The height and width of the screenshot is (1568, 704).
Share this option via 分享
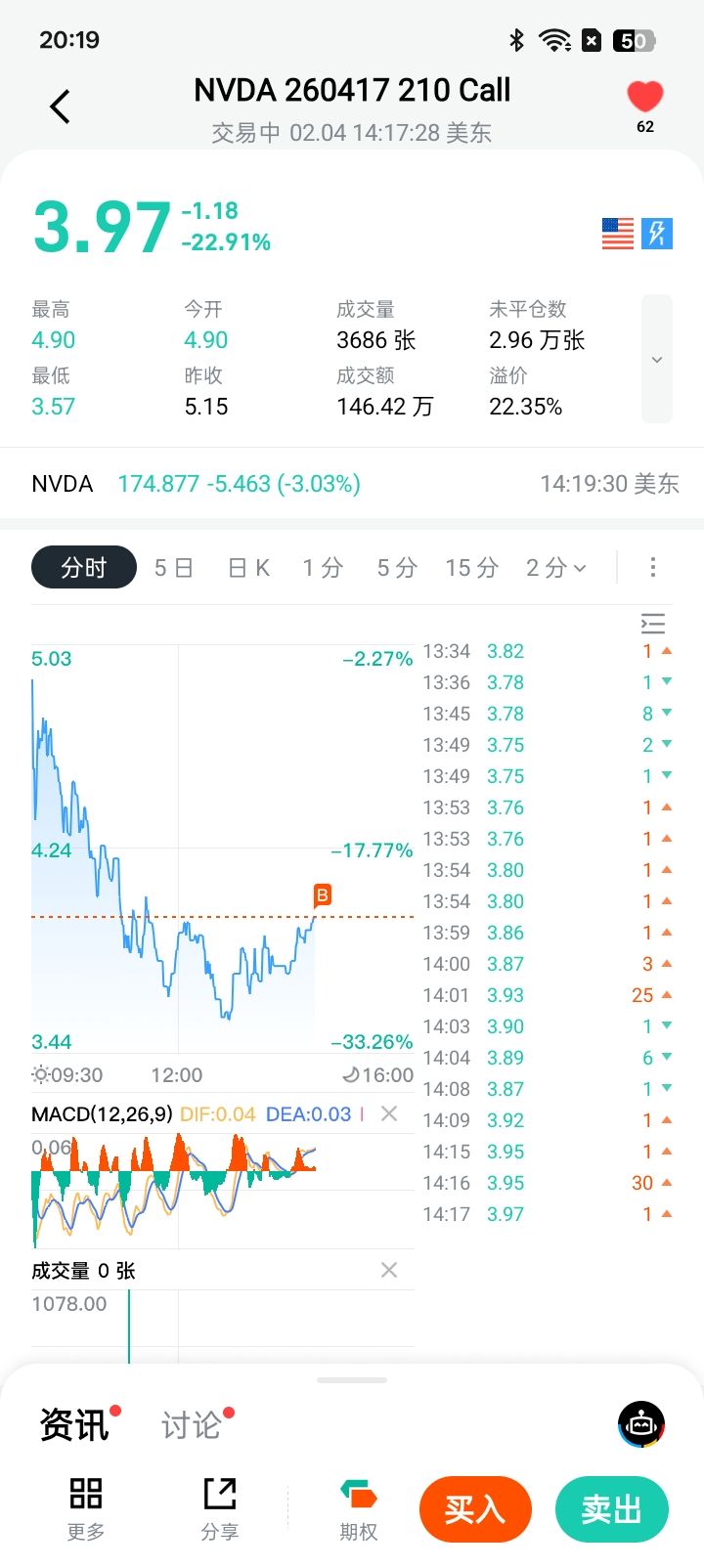point(220,1508)
